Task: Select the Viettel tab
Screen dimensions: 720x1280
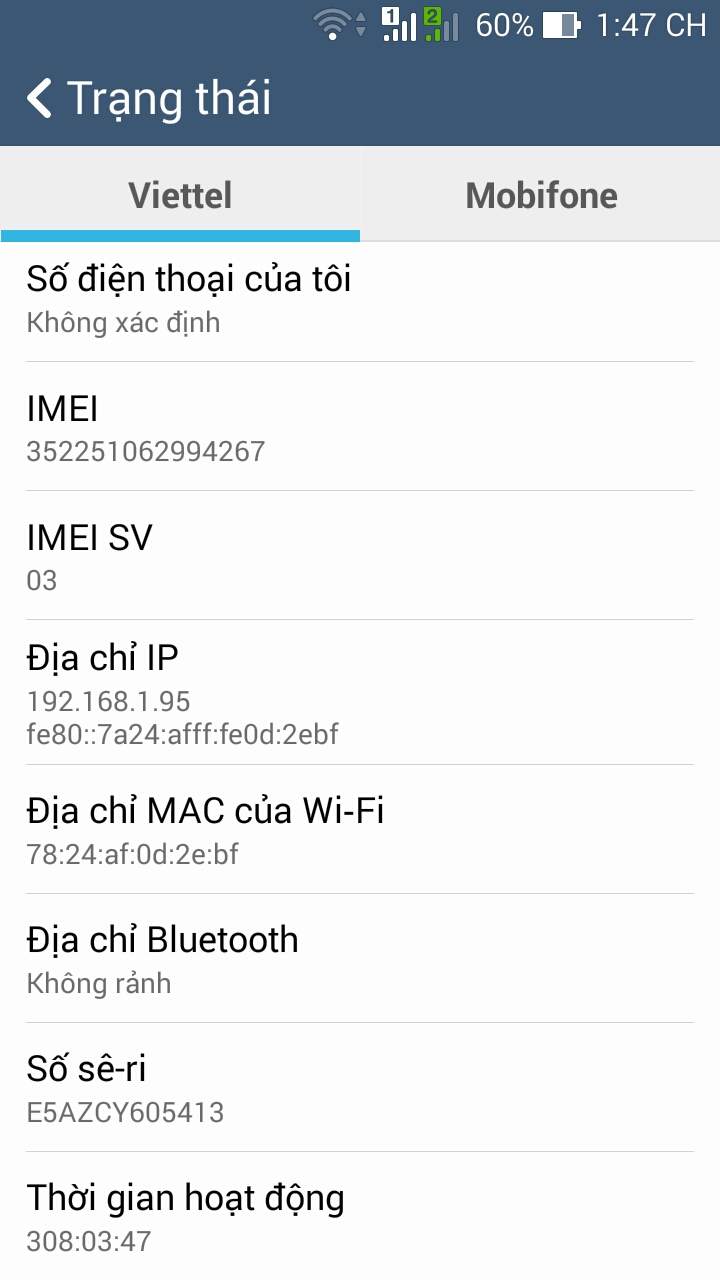Action: click(x=180, y=195)
